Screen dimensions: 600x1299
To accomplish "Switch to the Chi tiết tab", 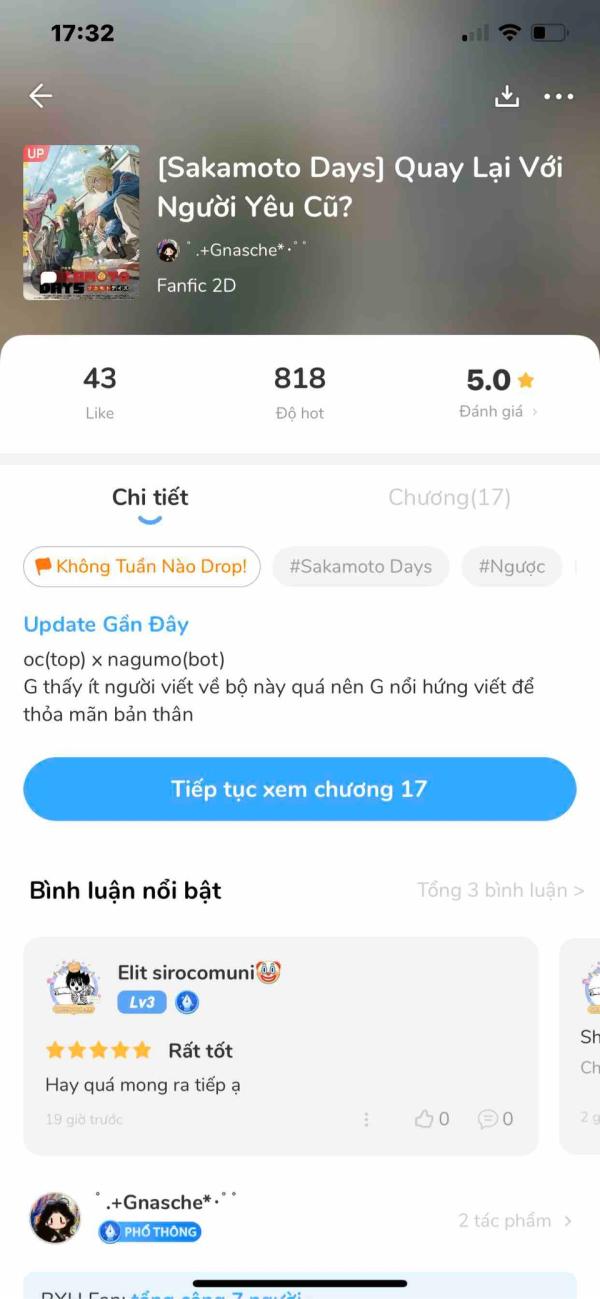I will (x=150, y=497).
